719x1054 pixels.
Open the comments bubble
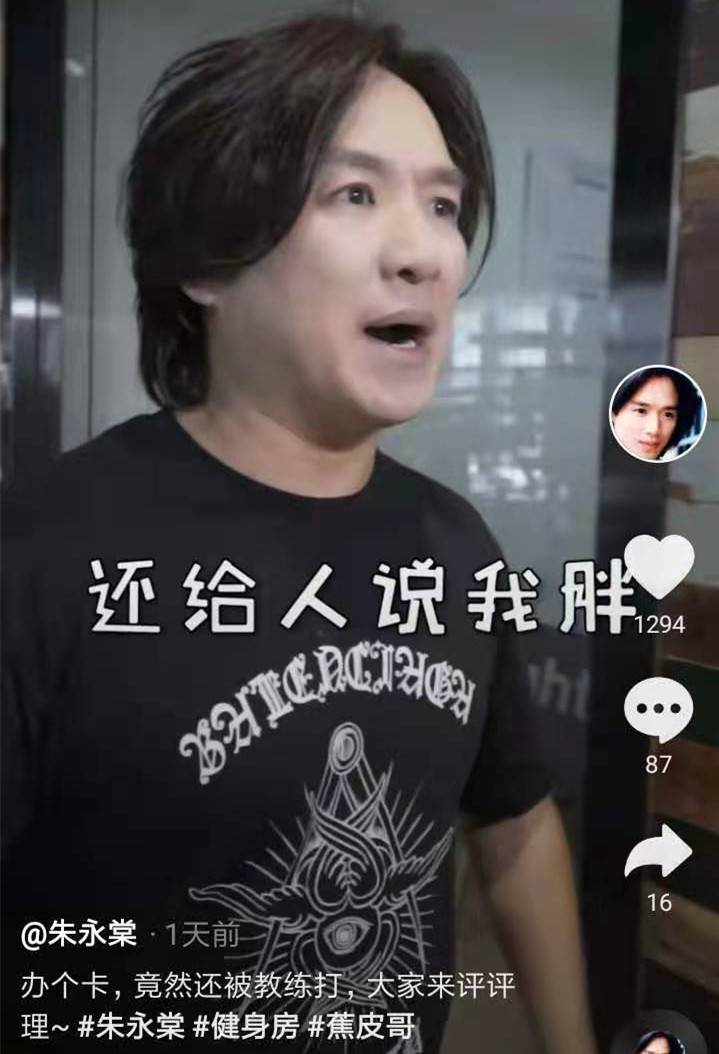[658, 709]
